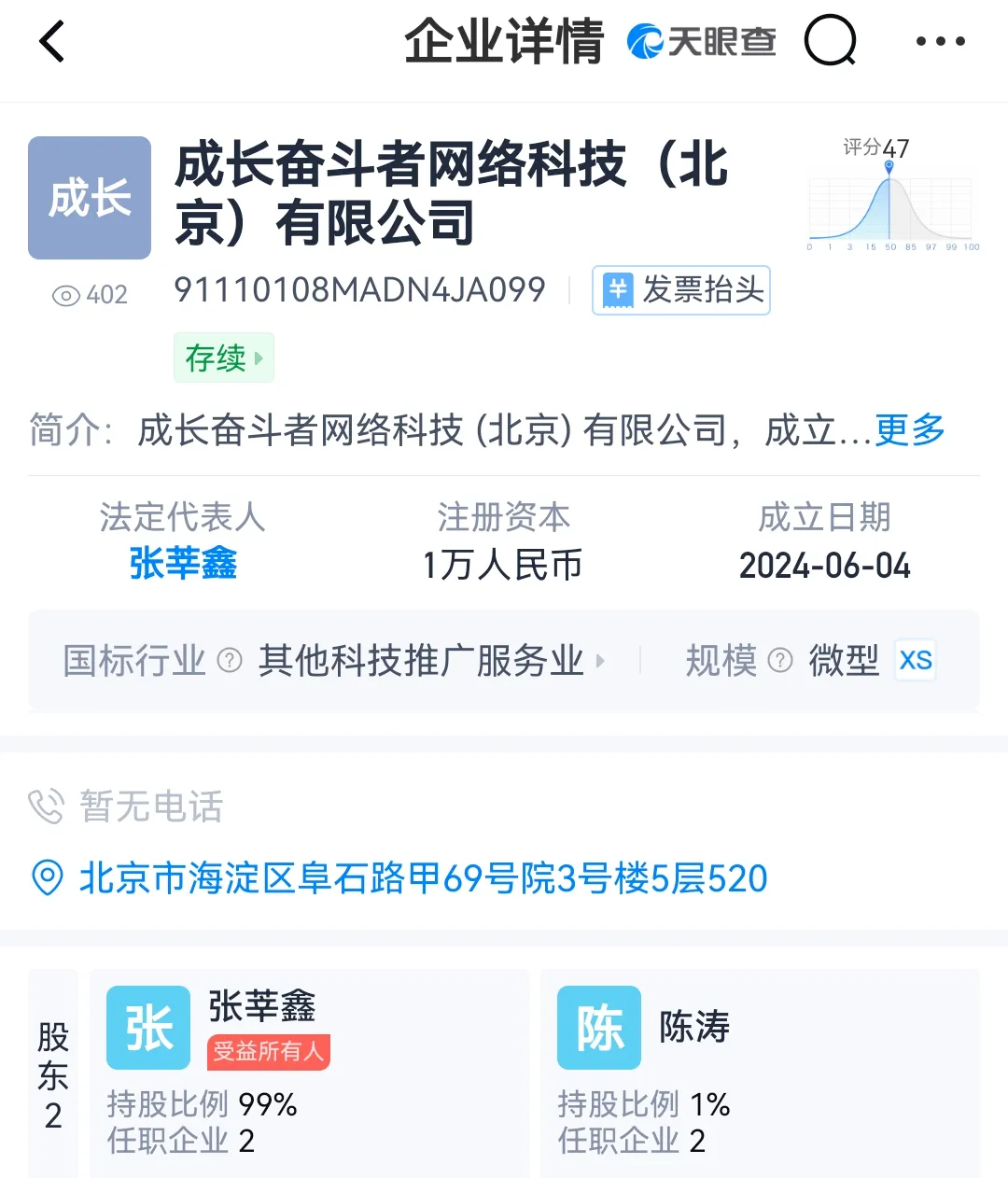This screenshot has height=1178, width=1008.
Task: Open shareholder card for 张莘鑫
Action: [308, 1072]
